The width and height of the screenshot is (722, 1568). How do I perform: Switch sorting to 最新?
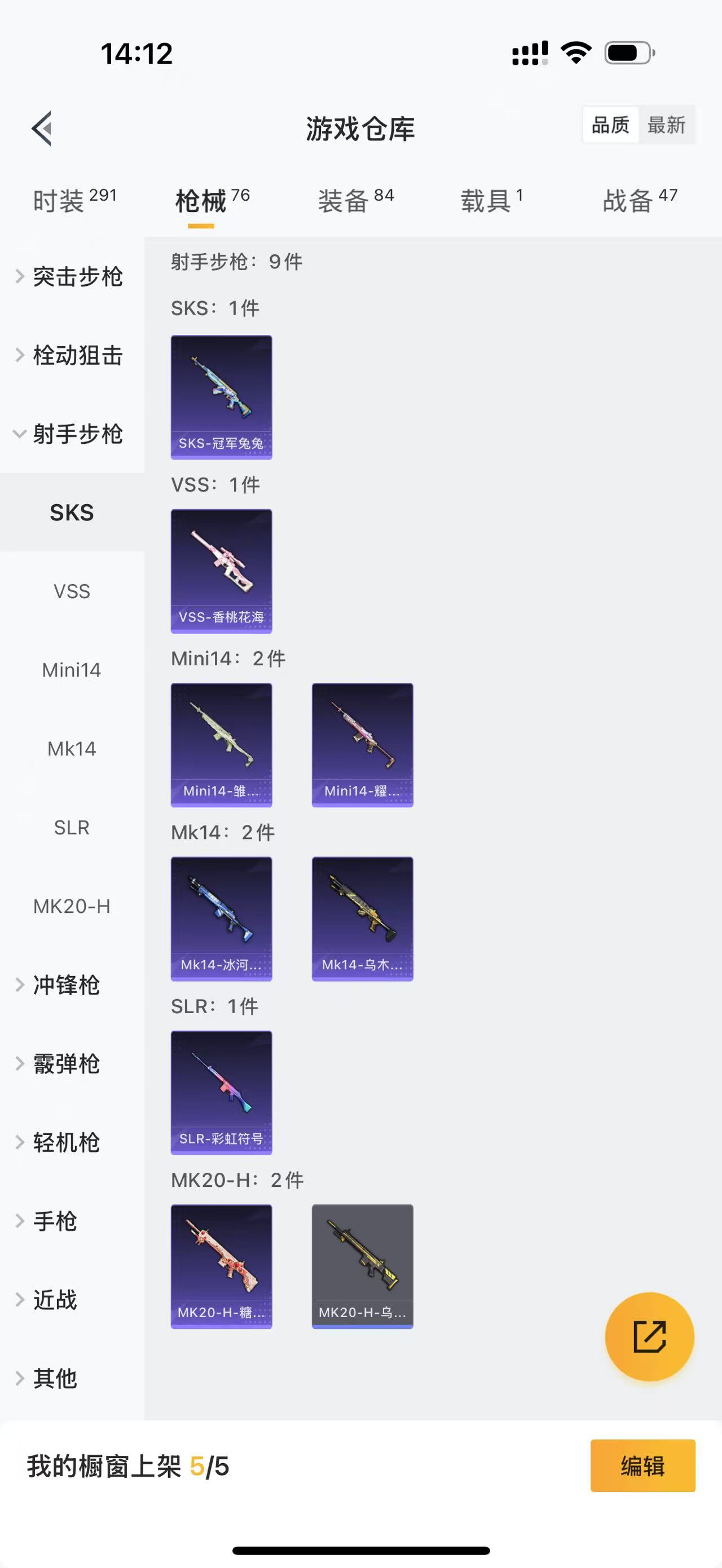[x=668, y=125]
